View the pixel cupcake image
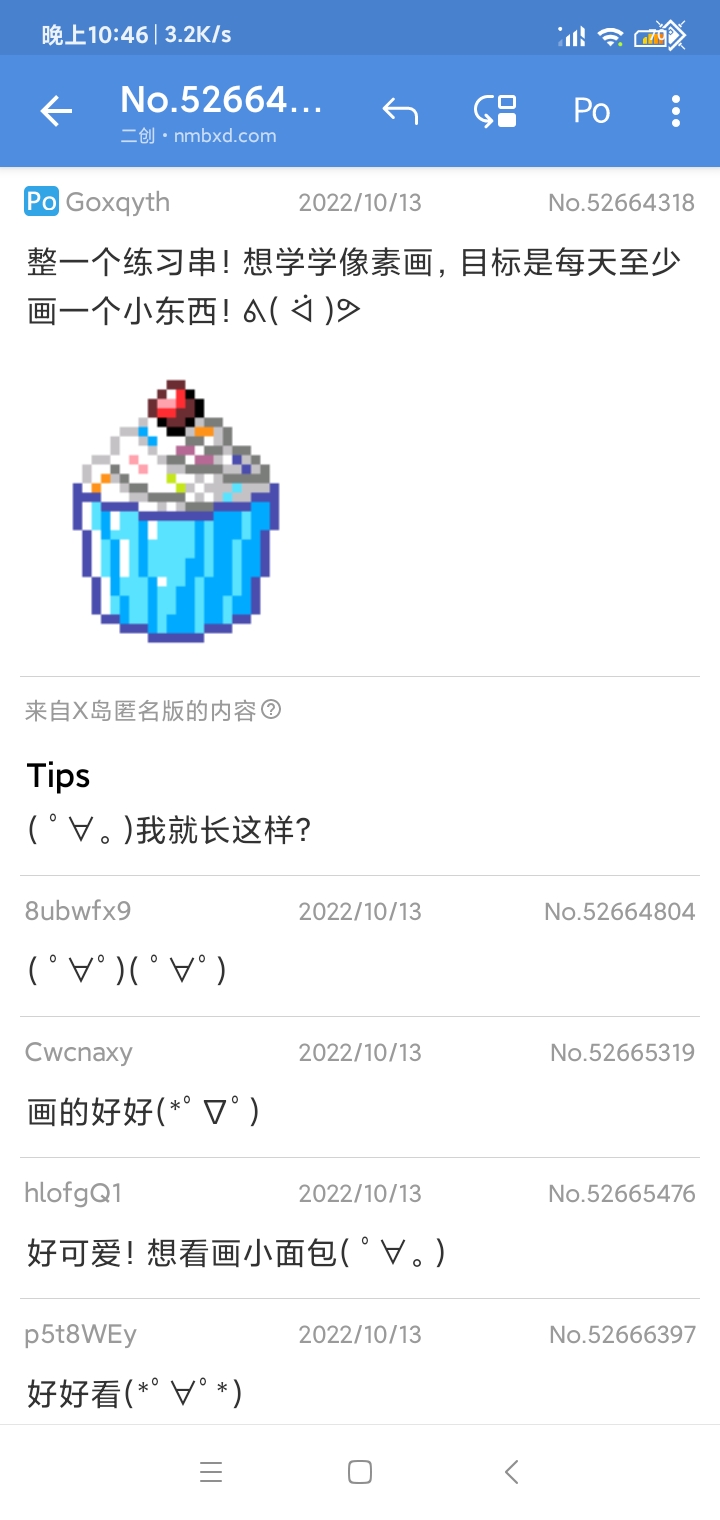Viewport: 720px width, 1520px height. pyautogui.click(x=176, y=511)
